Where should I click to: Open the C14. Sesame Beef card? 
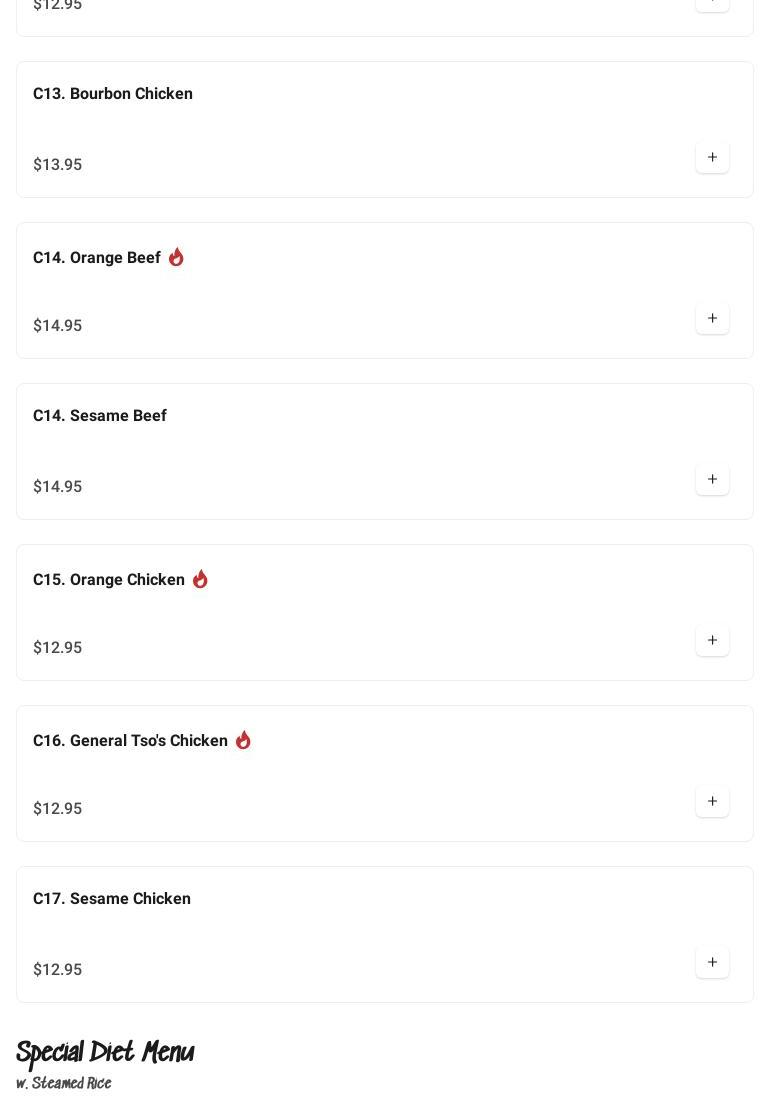100,416
